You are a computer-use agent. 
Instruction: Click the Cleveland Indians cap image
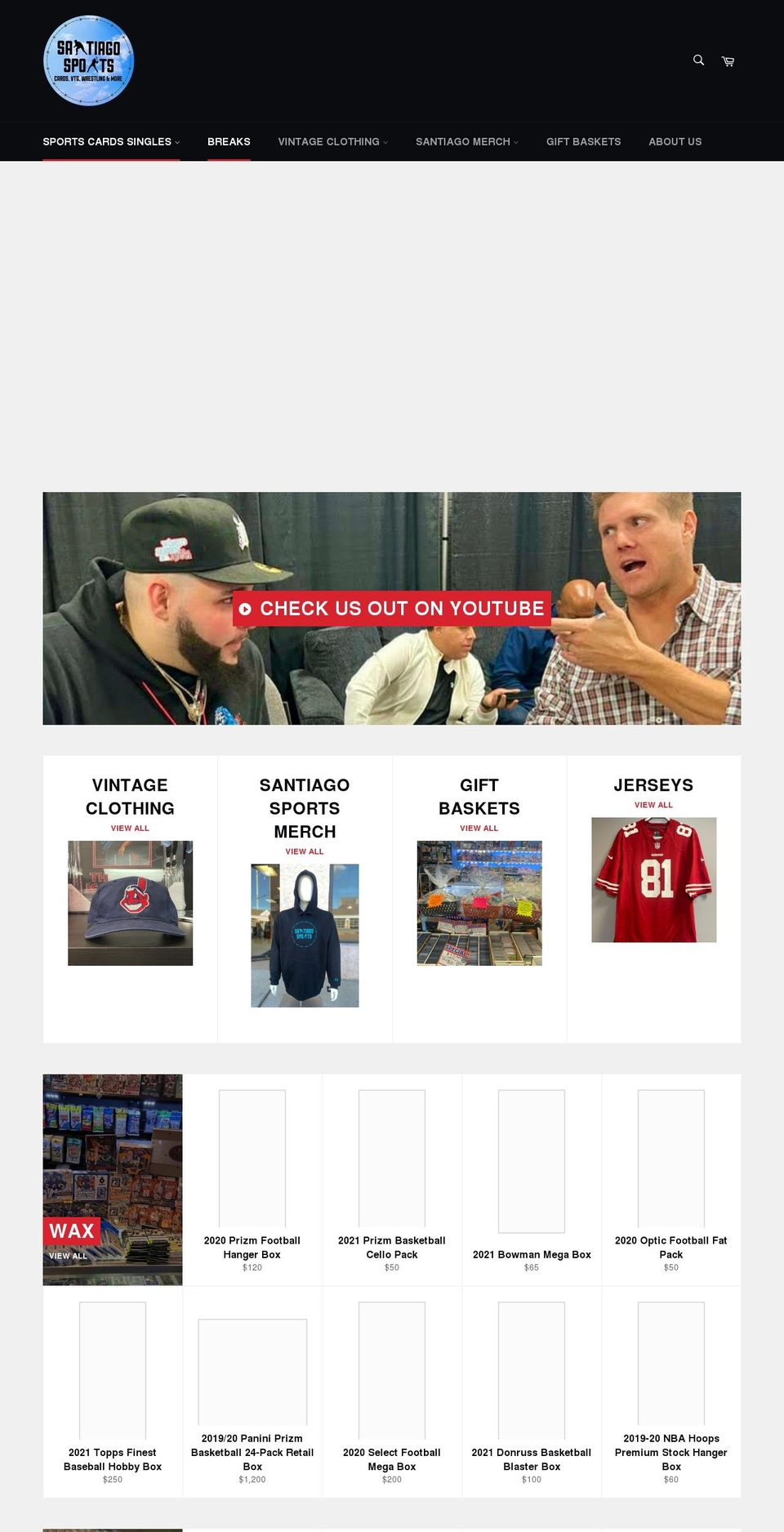(x=130, y=902)
